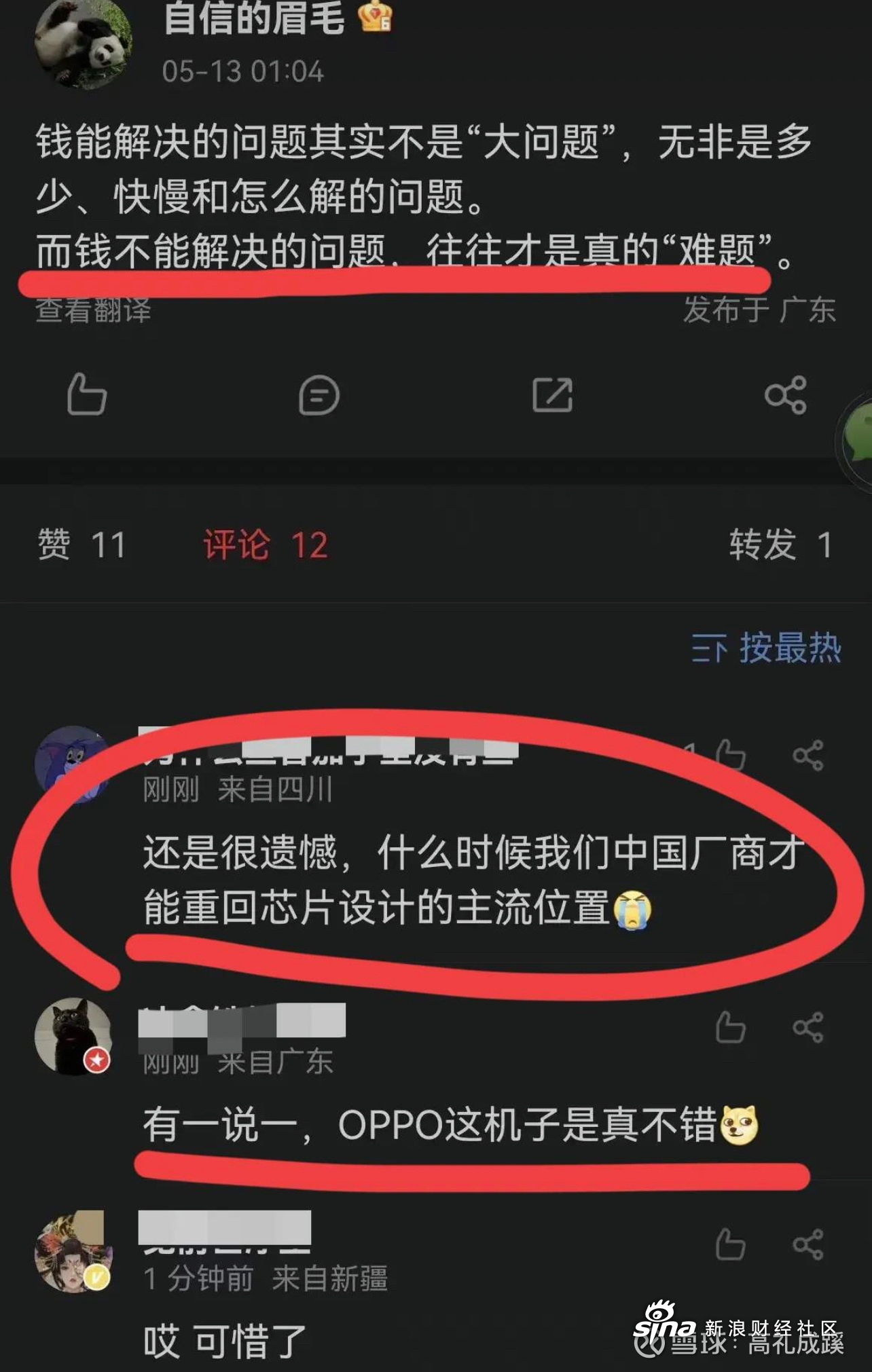This screenshot has width=872, height=1372.
Task: Open 自信的眉毛's profile avatar
Action: coord(83,45)
